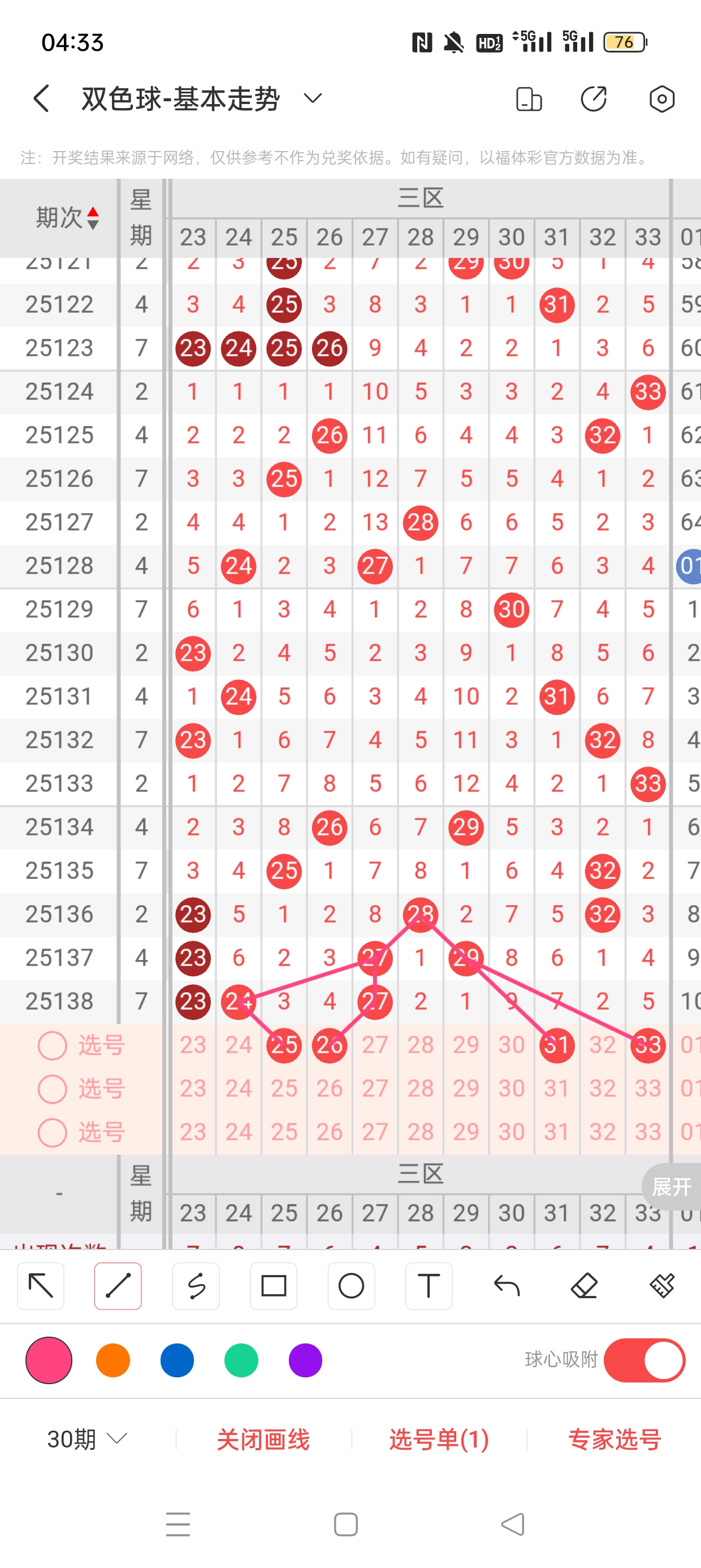This screenshot has width=701, height=1568.
Task: Turn off the 球心吸附 switch
Action: click(644, 1360)
